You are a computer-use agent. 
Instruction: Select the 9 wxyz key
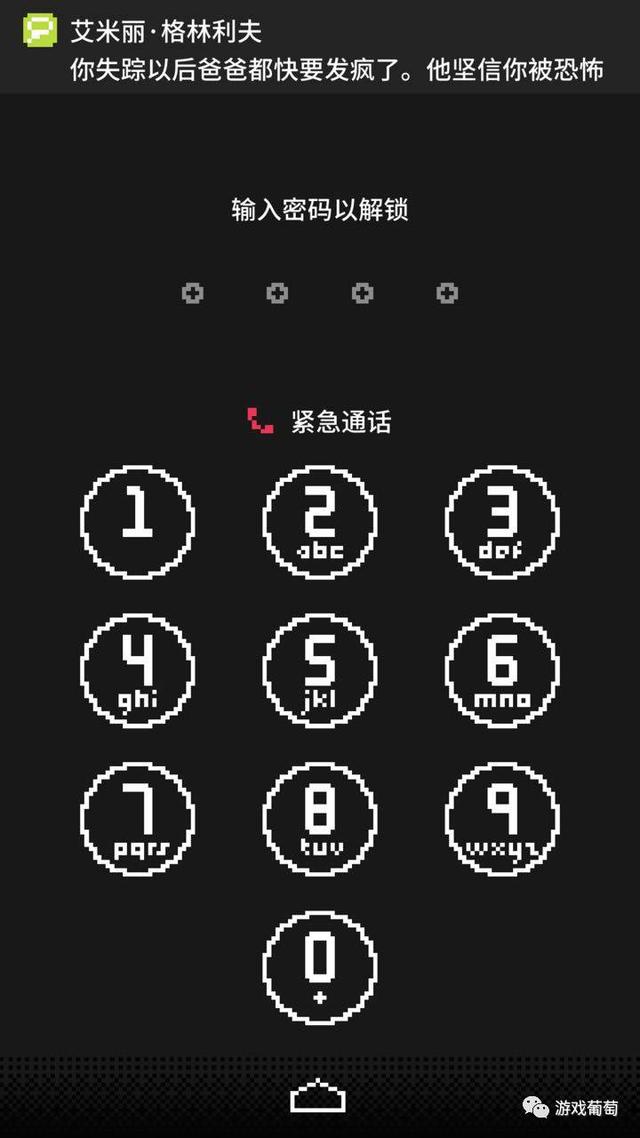[502, 817]
